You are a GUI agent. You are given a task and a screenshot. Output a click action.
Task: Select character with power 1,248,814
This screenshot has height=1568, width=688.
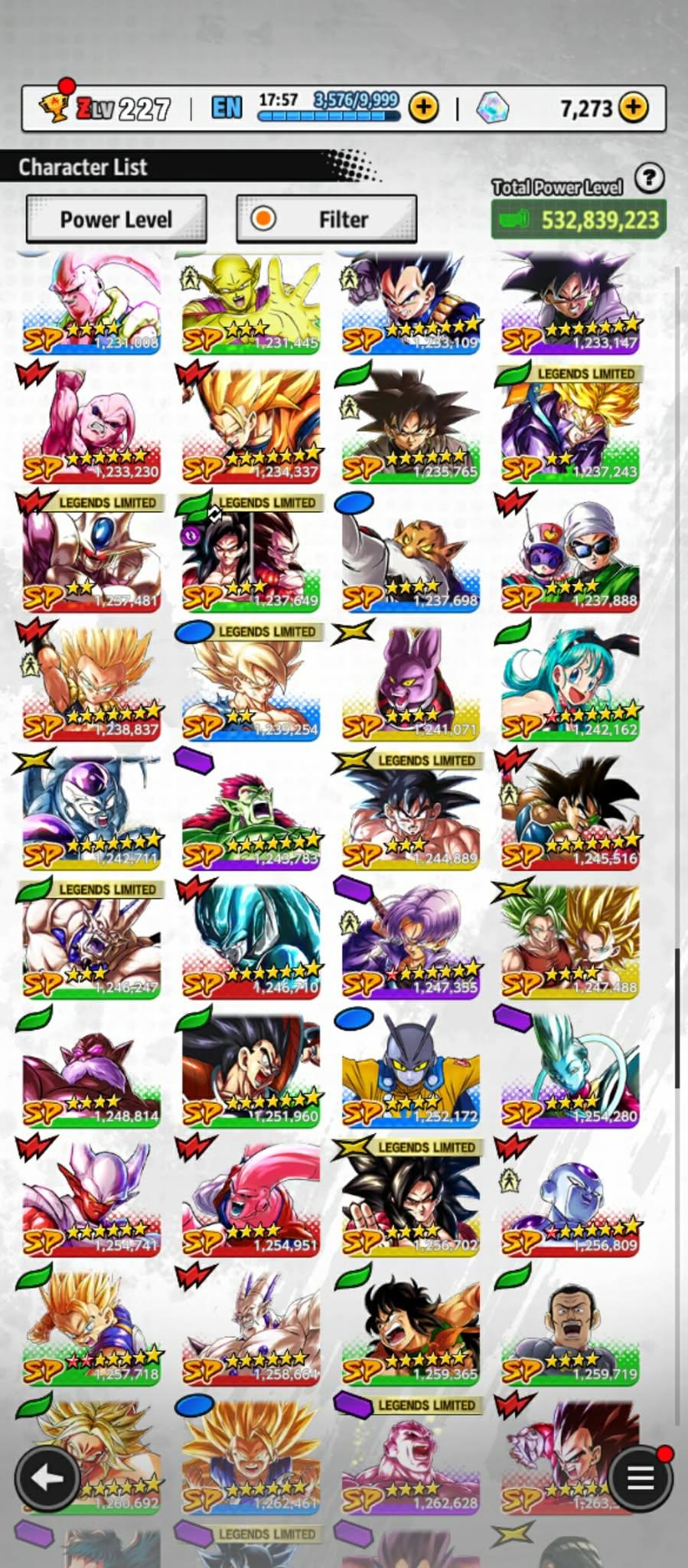click(92, 1070)
